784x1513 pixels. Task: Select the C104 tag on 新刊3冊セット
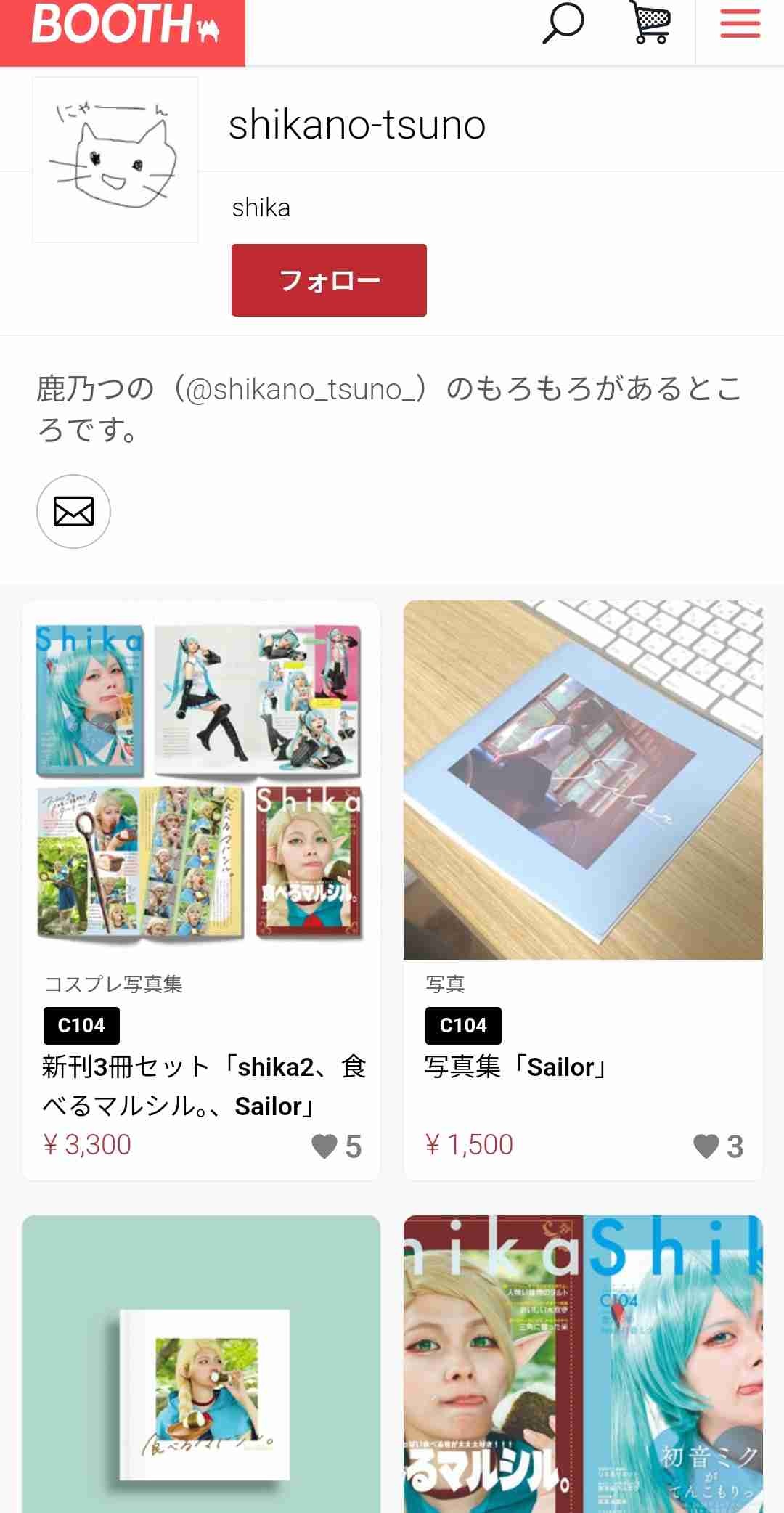pyautogui.click(x=81, y=1025)
